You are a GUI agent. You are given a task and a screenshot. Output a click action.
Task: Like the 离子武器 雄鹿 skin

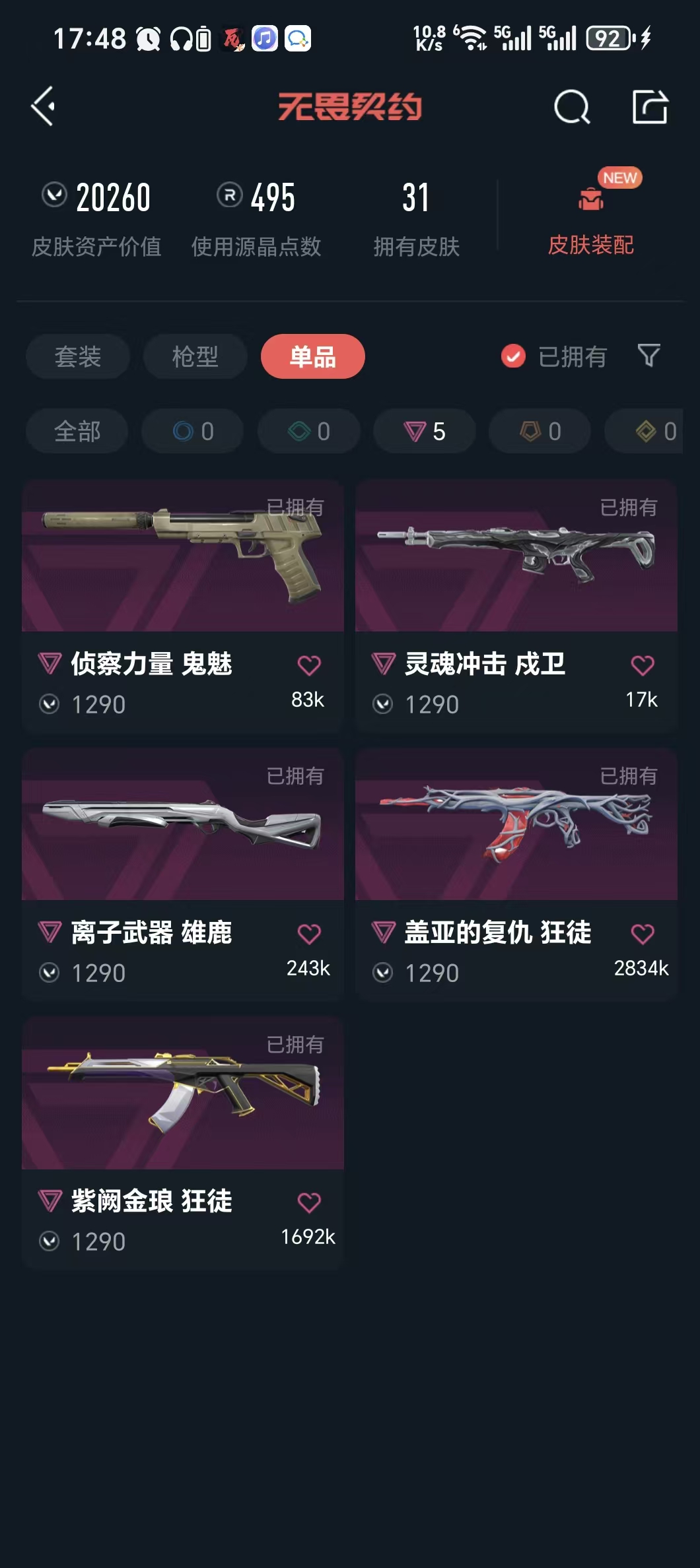pyautogui.click(x=309, y=934)
